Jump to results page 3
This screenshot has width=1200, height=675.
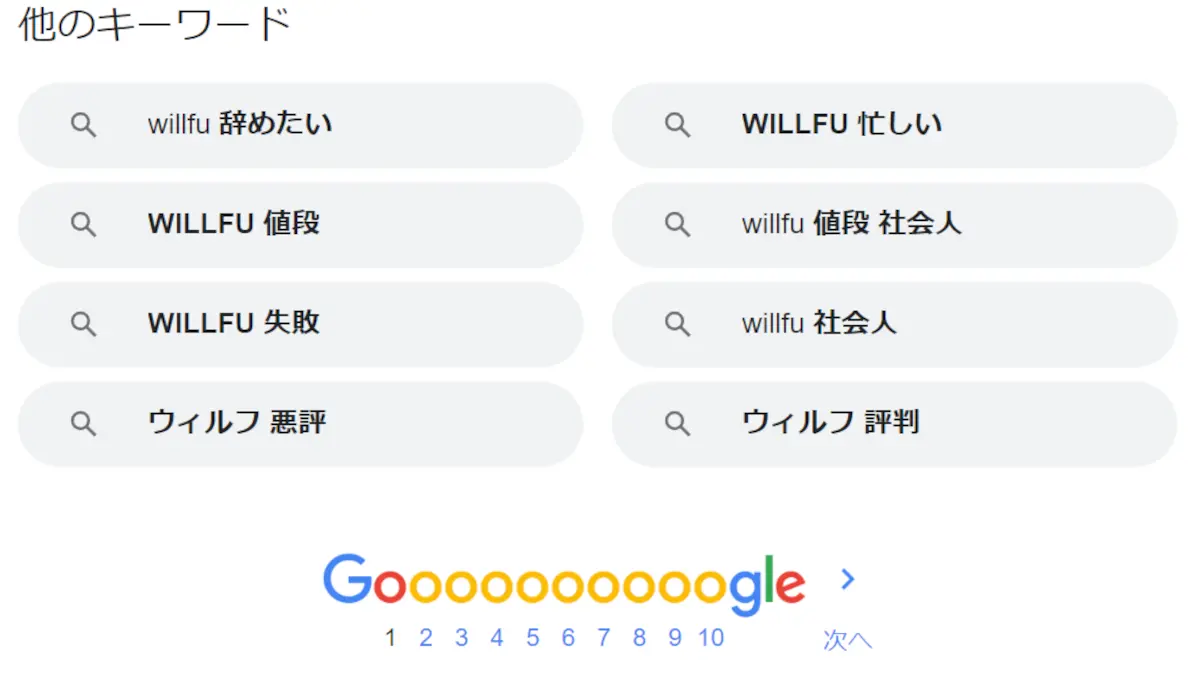coord(461,638)
